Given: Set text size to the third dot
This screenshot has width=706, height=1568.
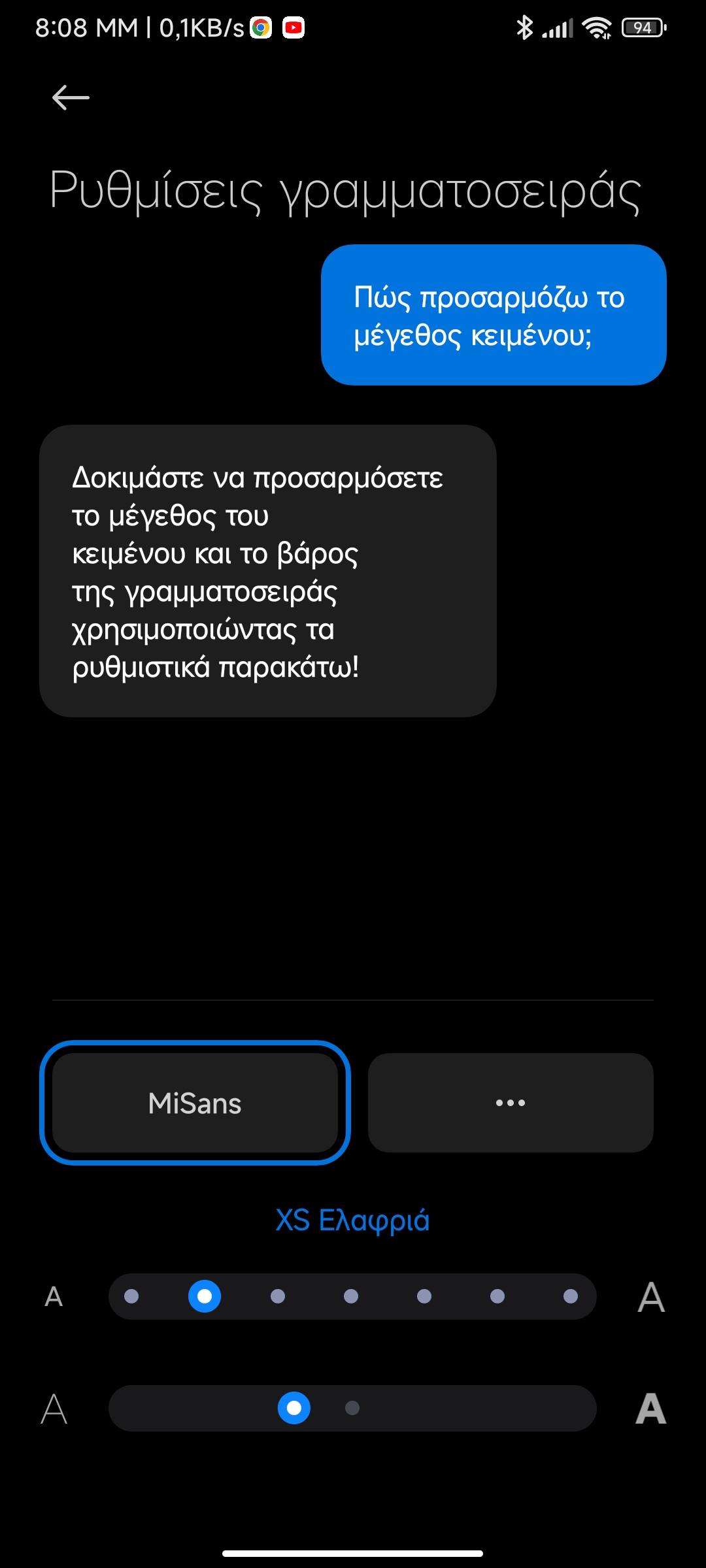Looking at the screenshot, I should pos(278,1296).
